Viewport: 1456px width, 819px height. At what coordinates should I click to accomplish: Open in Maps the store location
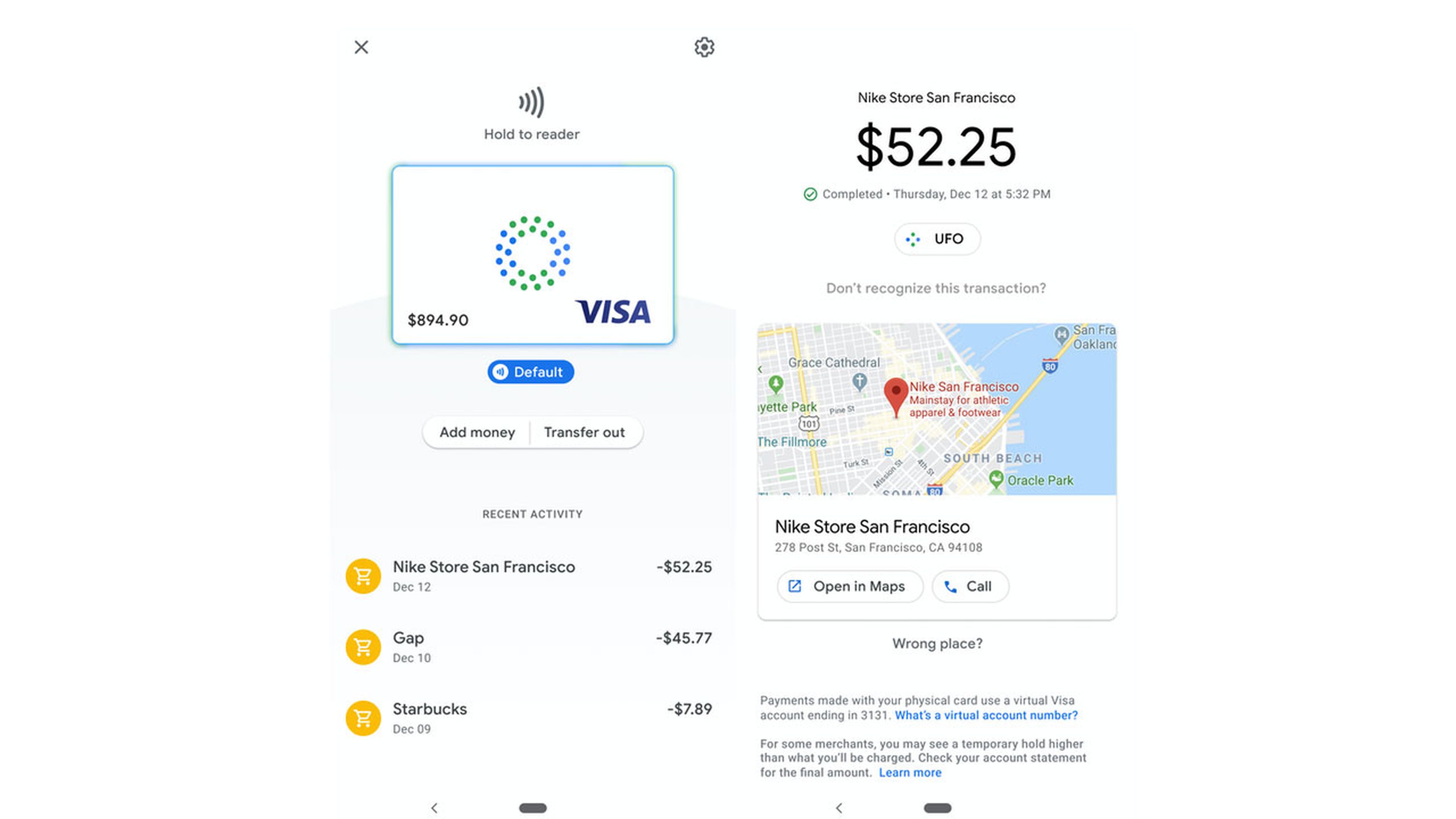pyautogui.click(x=849, y=587)
